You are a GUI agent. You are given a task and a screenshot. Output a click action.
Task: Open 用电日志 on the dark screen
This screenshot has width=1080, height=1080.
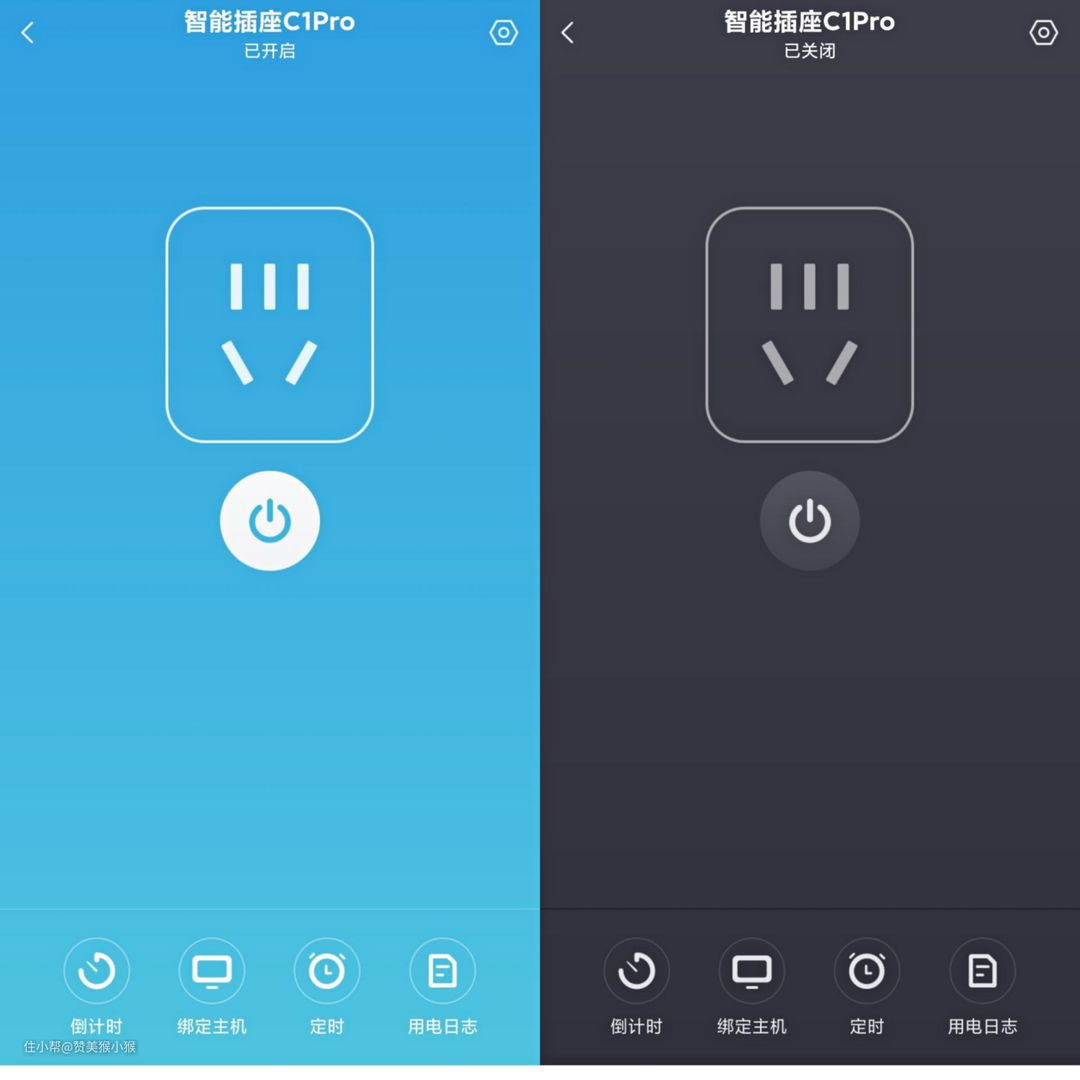tap(982, 971)
